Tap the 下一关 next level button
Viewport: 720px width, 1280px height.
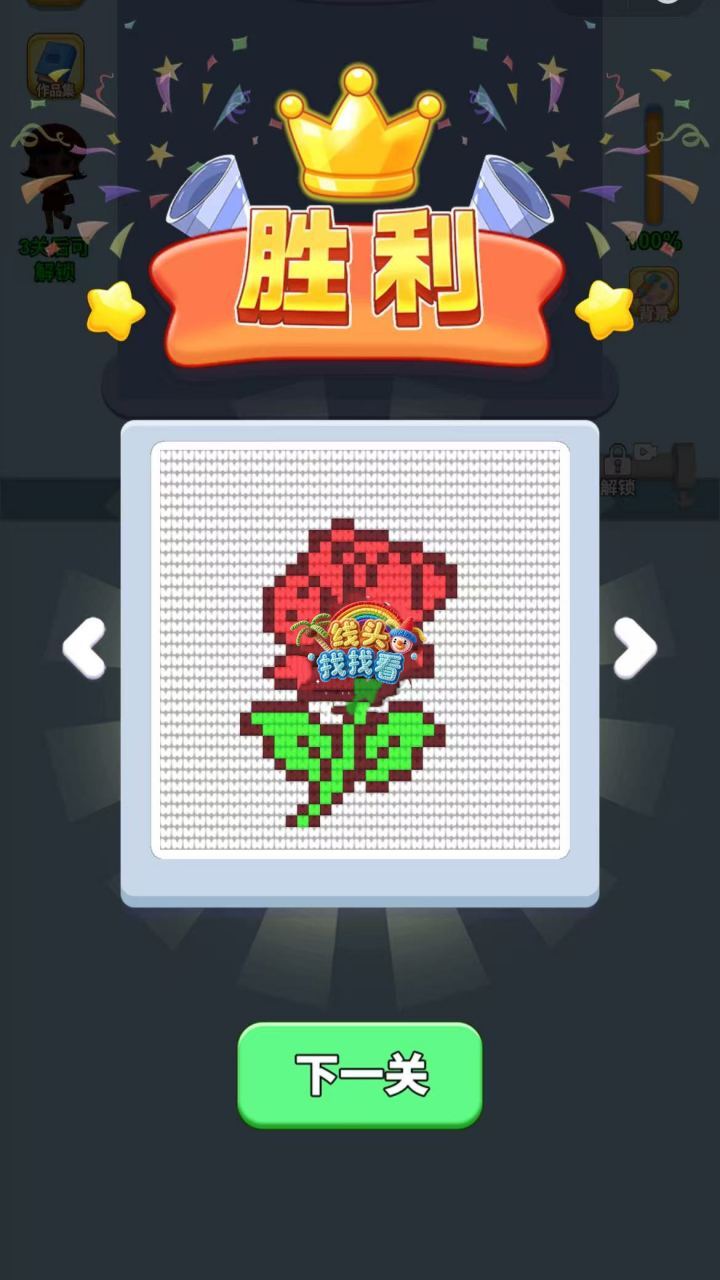point(360,1075)
